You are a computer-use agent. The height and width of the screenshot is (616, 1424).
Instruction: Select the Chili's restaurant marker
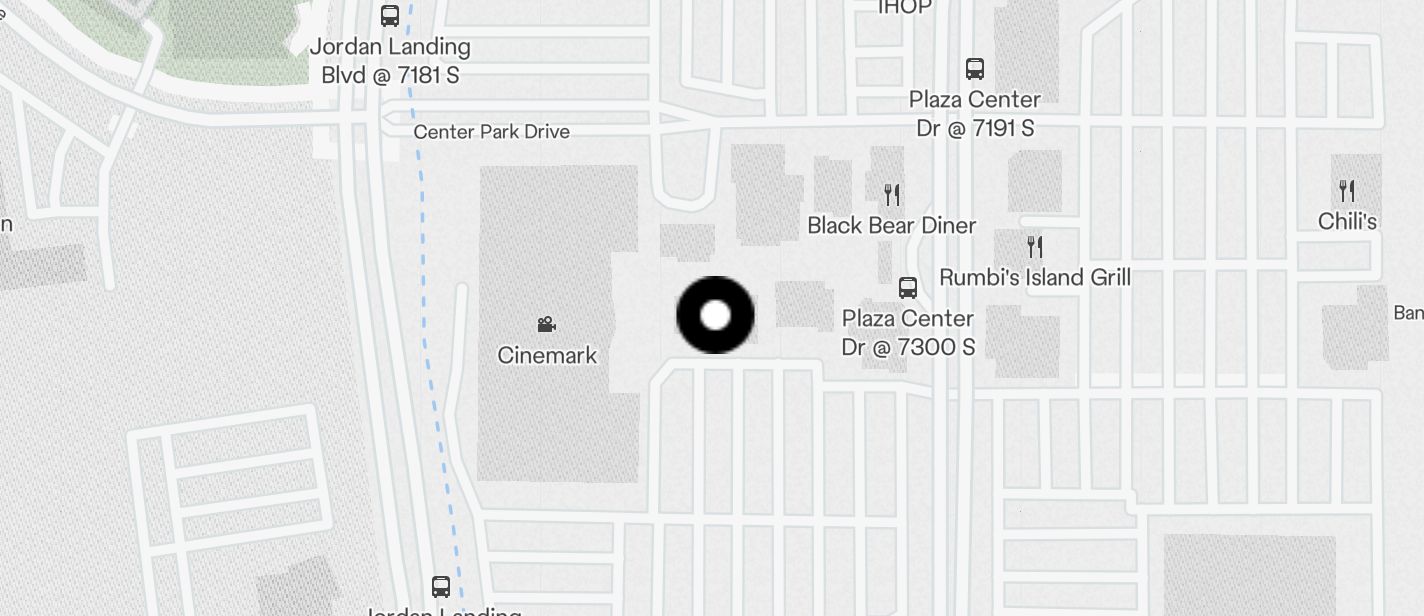(x=1347, y=190)
